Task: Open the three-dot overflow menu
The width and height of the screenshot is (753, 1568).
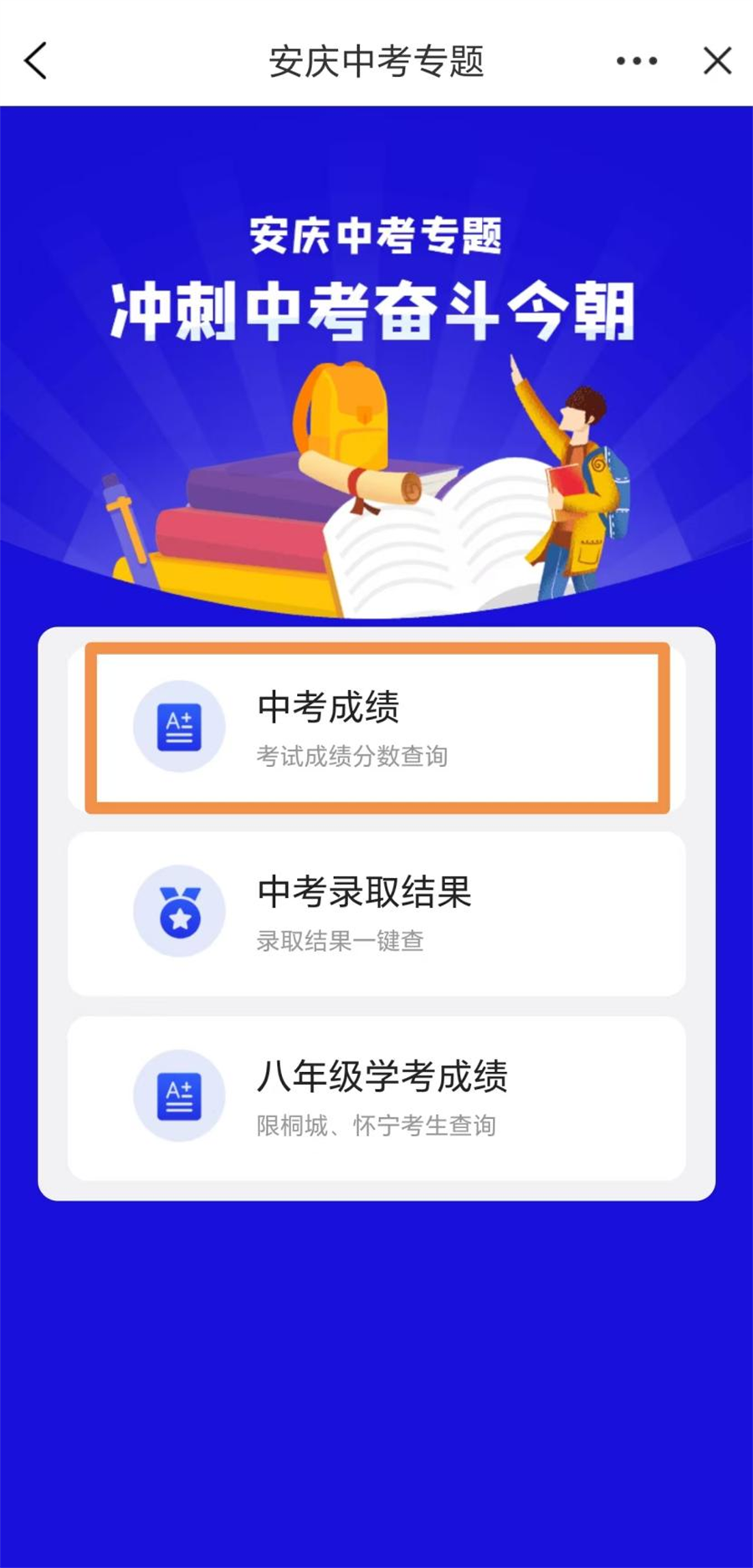Action: (637, 61)
